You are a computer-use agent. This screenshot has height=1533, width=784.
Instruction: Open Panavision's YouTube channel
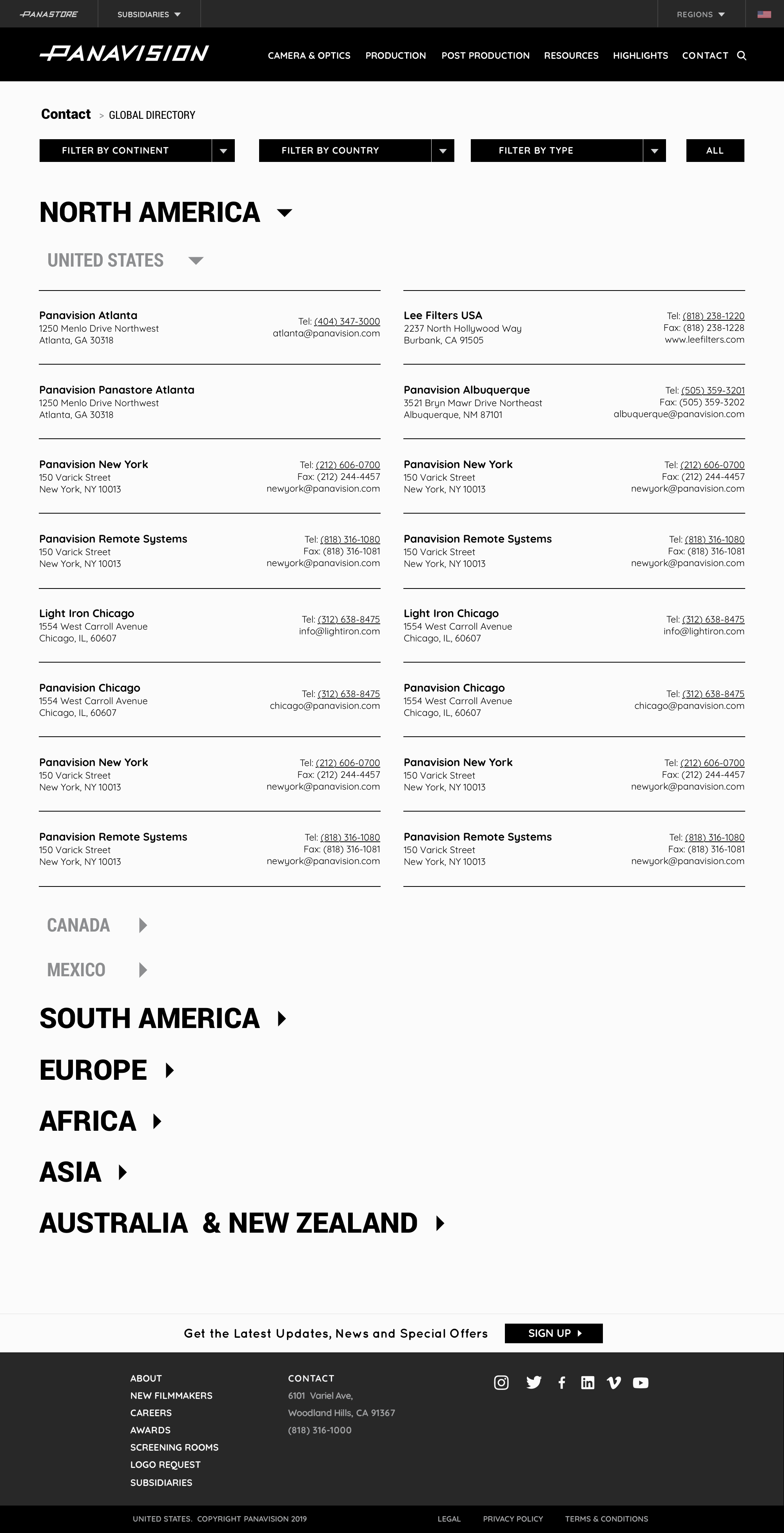641,1382
